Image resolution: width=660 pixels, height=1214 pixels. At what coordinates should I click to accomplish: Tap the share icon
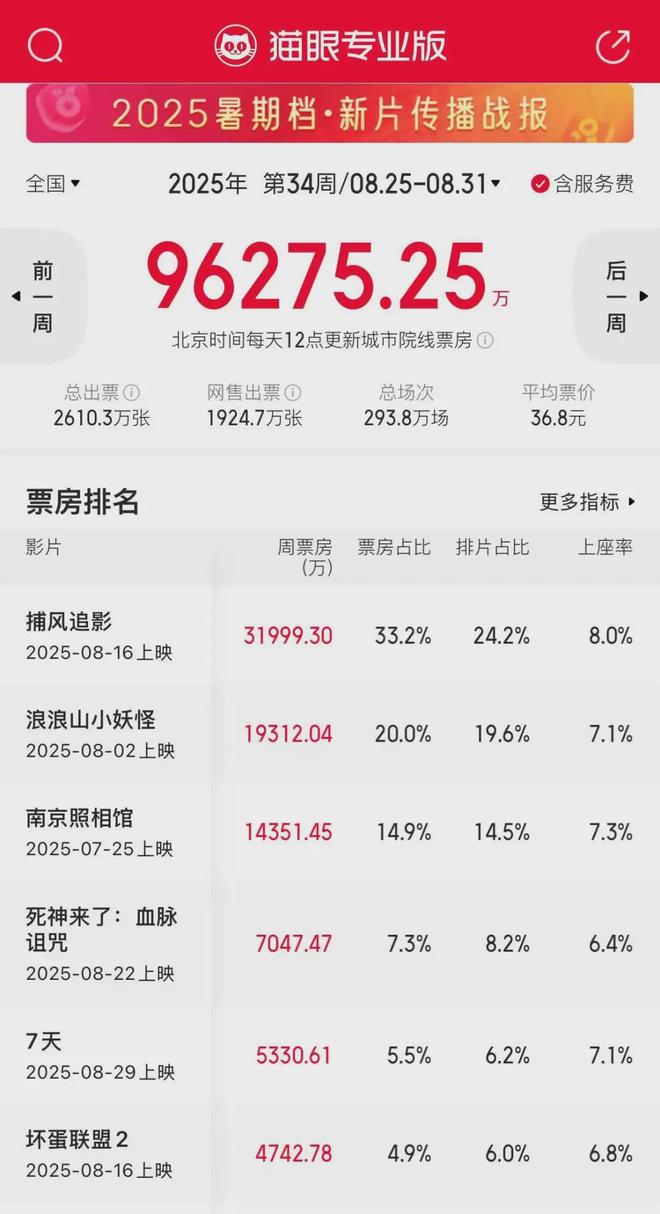pos(613,45)
